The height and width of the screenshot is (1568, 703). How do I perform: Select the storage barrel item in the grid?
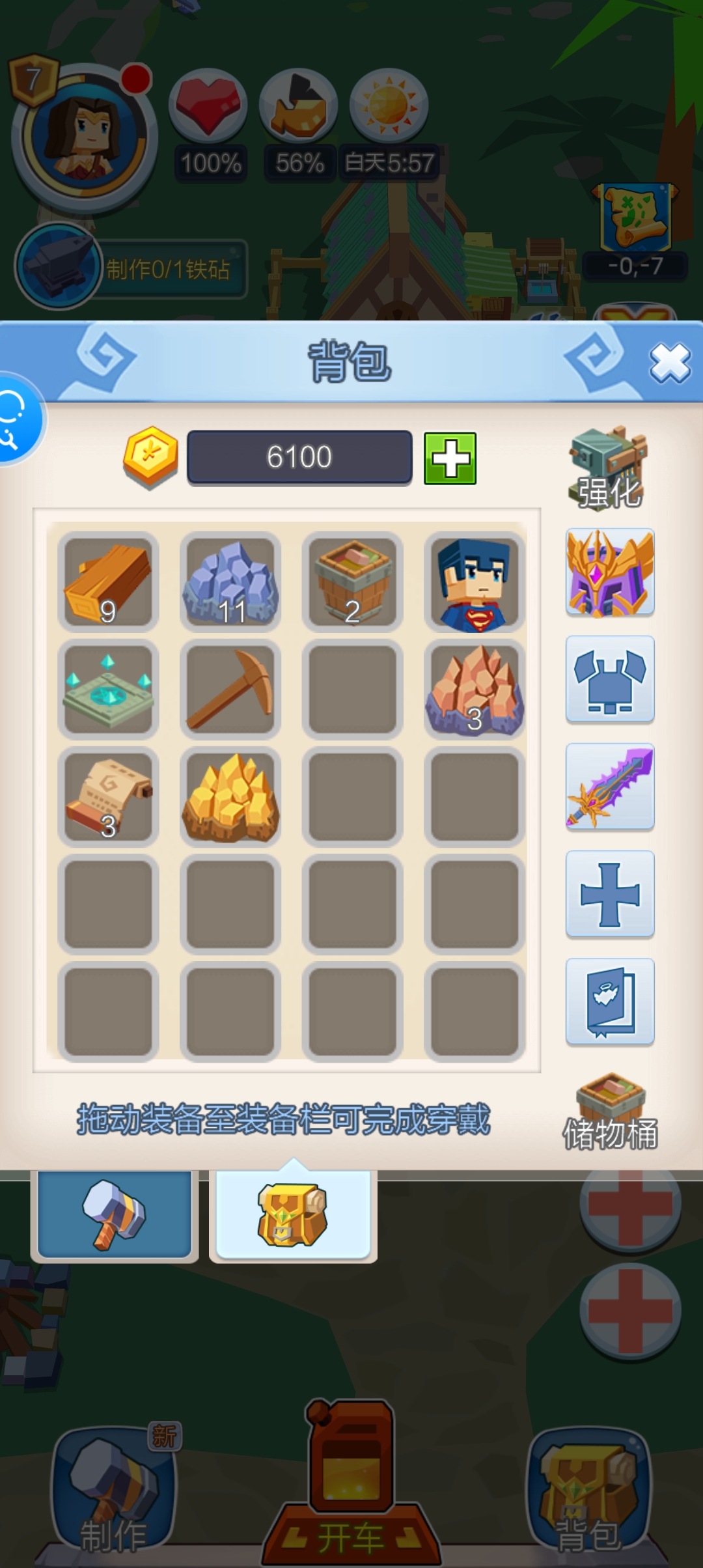point(352,582)
